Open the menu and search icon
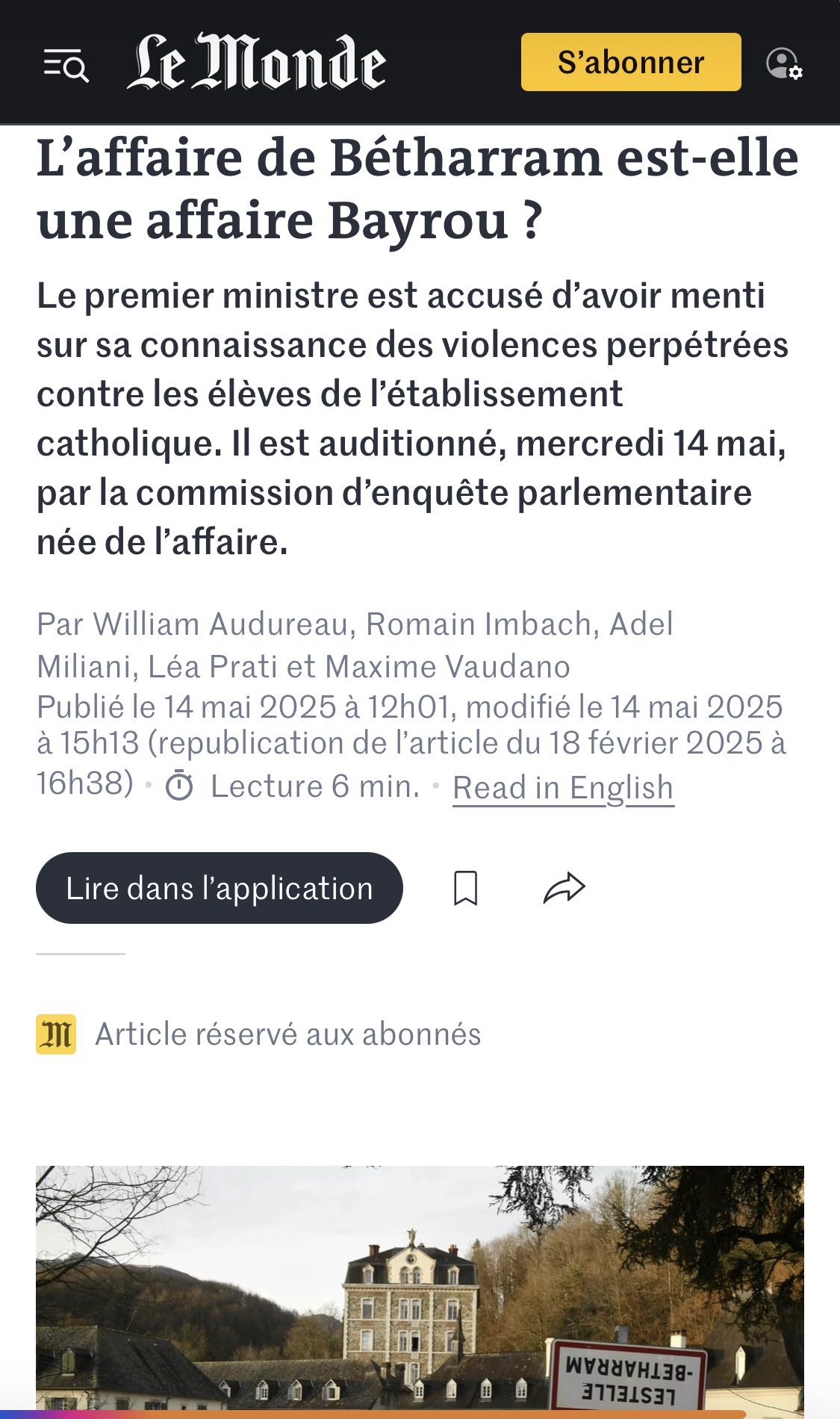This screenshot has width=840, height=1419. point(66,65)
